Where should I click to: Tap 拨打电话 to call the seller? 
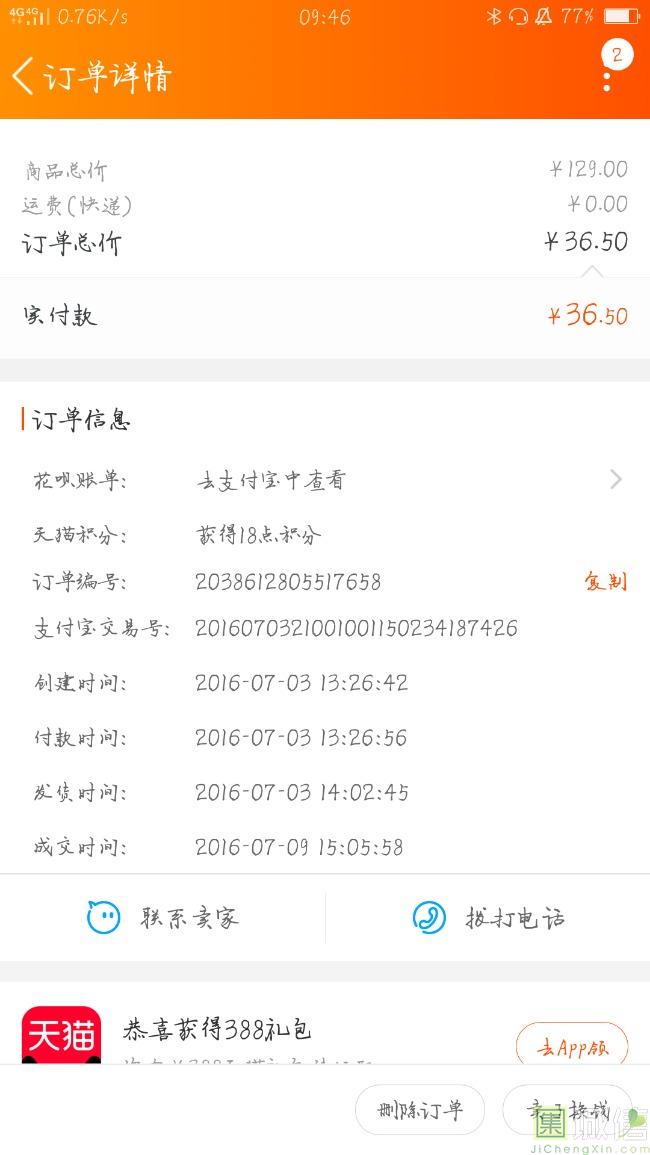click(488, 918)
